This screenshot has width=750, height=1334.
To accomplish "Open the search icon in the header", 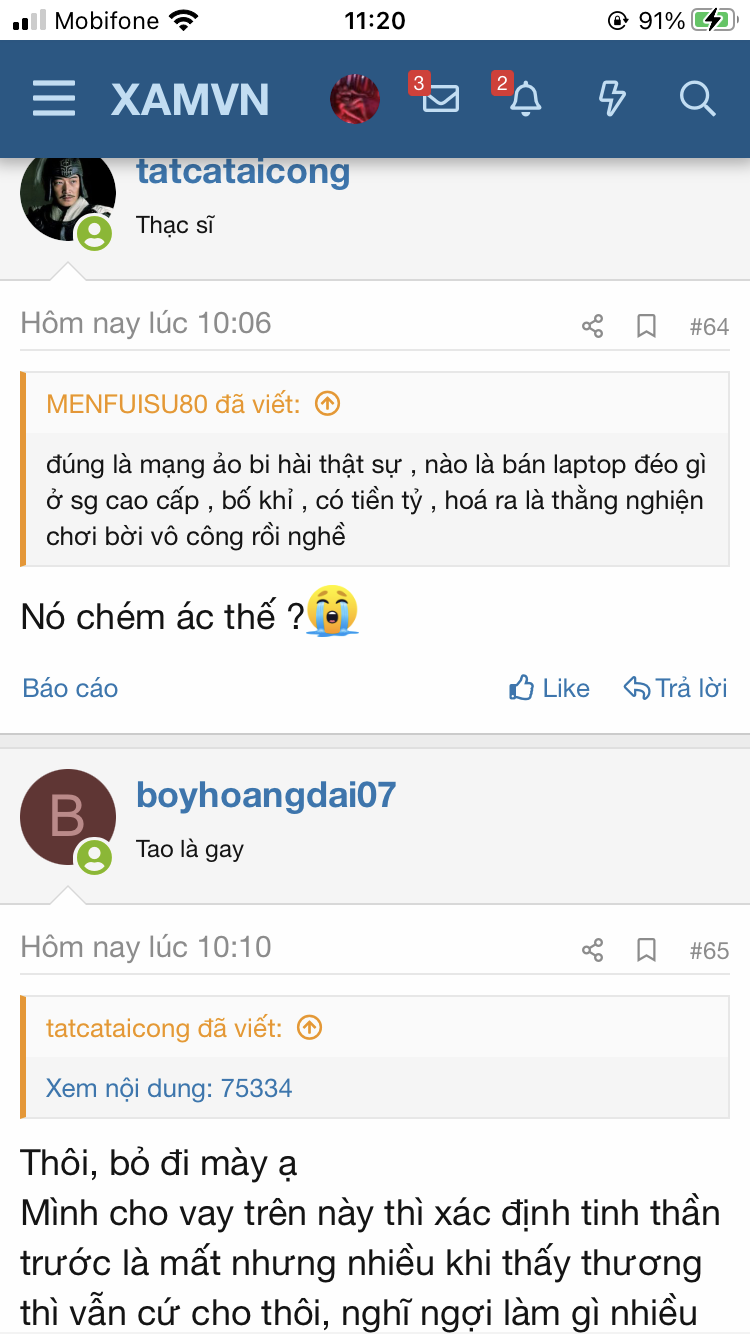I will coord(697,99).
